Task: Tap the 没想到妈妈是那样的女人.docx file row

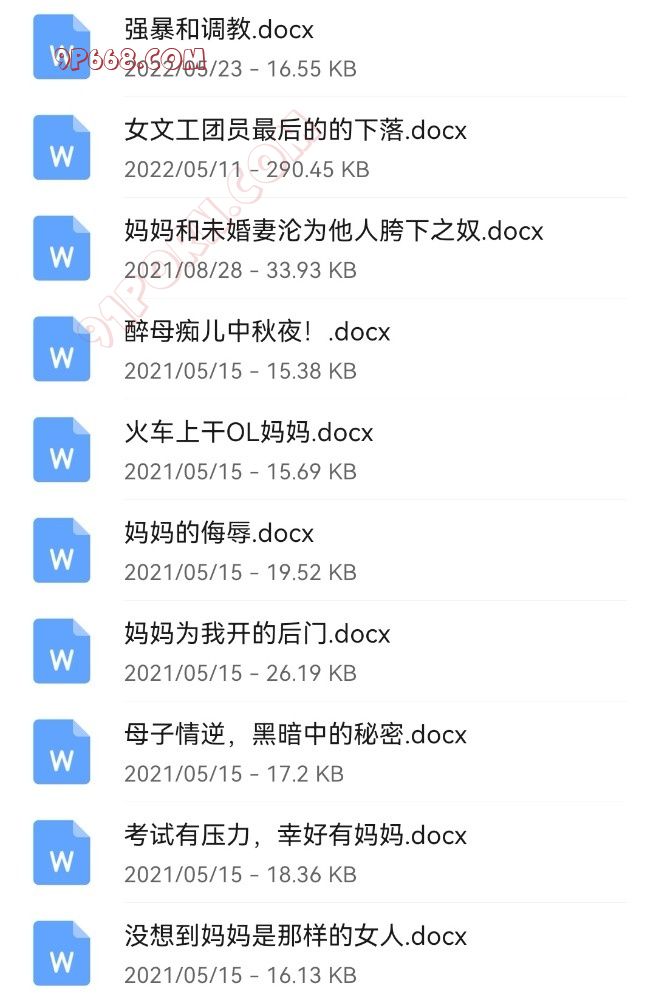Action: pyautogui.click(x=295, y=936)
